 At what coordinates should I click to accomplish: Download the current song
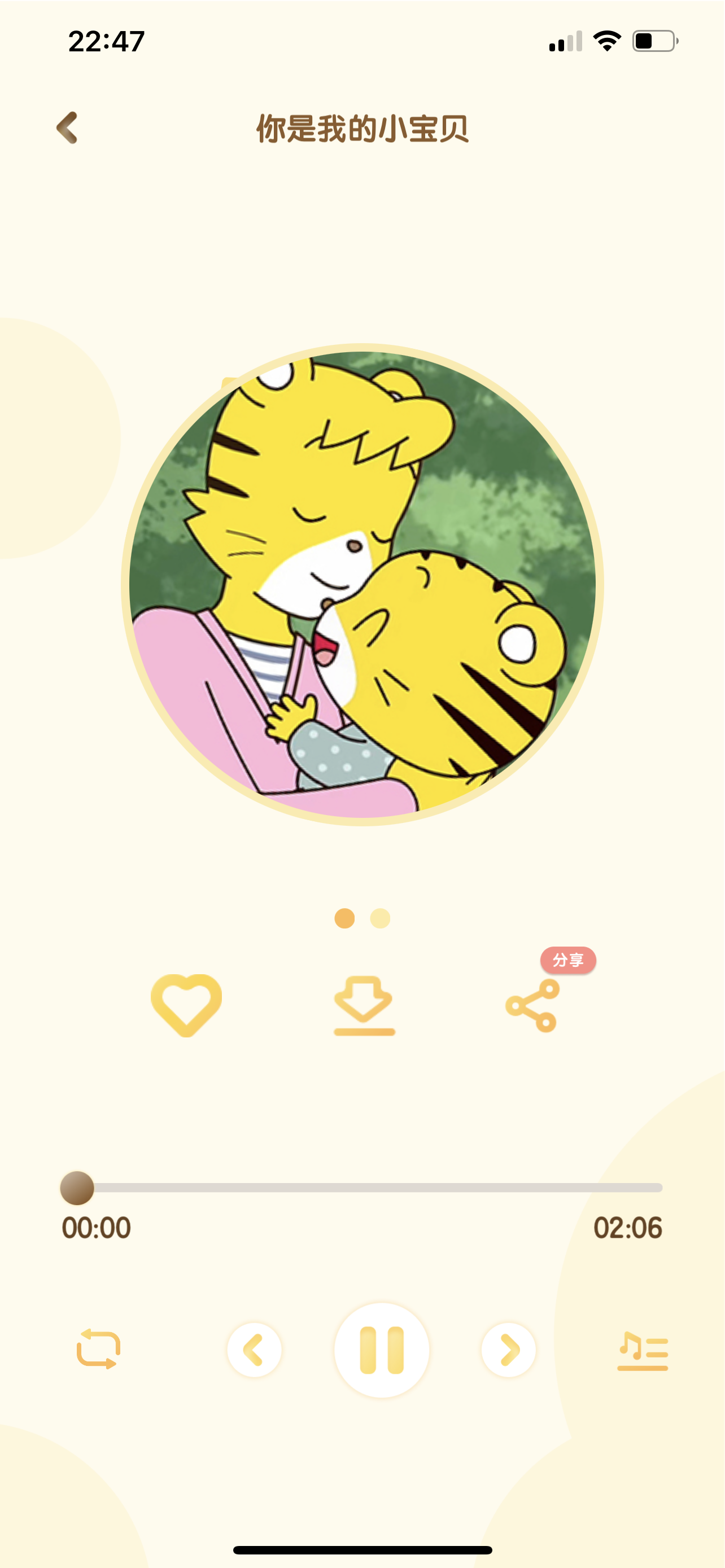point(364,1005)
